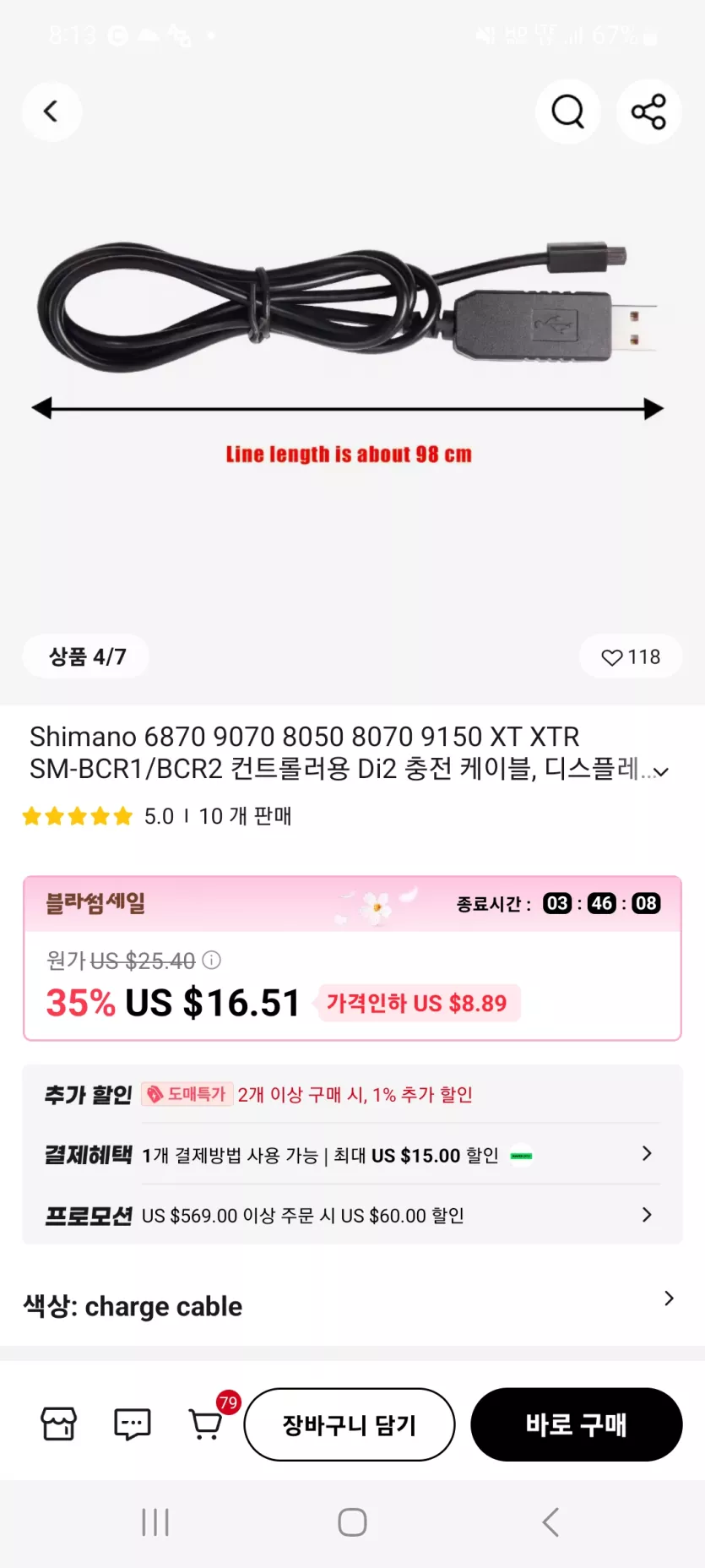Show original price info icon

coord(212,960)
